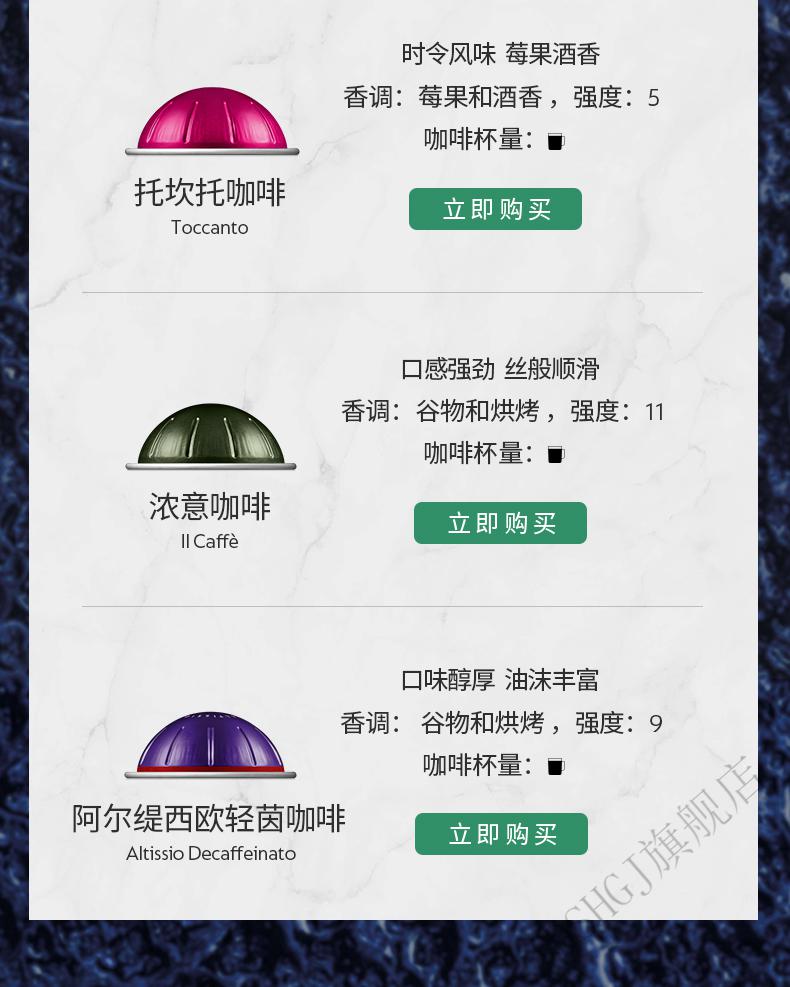
Task: Click the 口味醇厚 油沫丰富 tagline
Action: pos(500,680)
